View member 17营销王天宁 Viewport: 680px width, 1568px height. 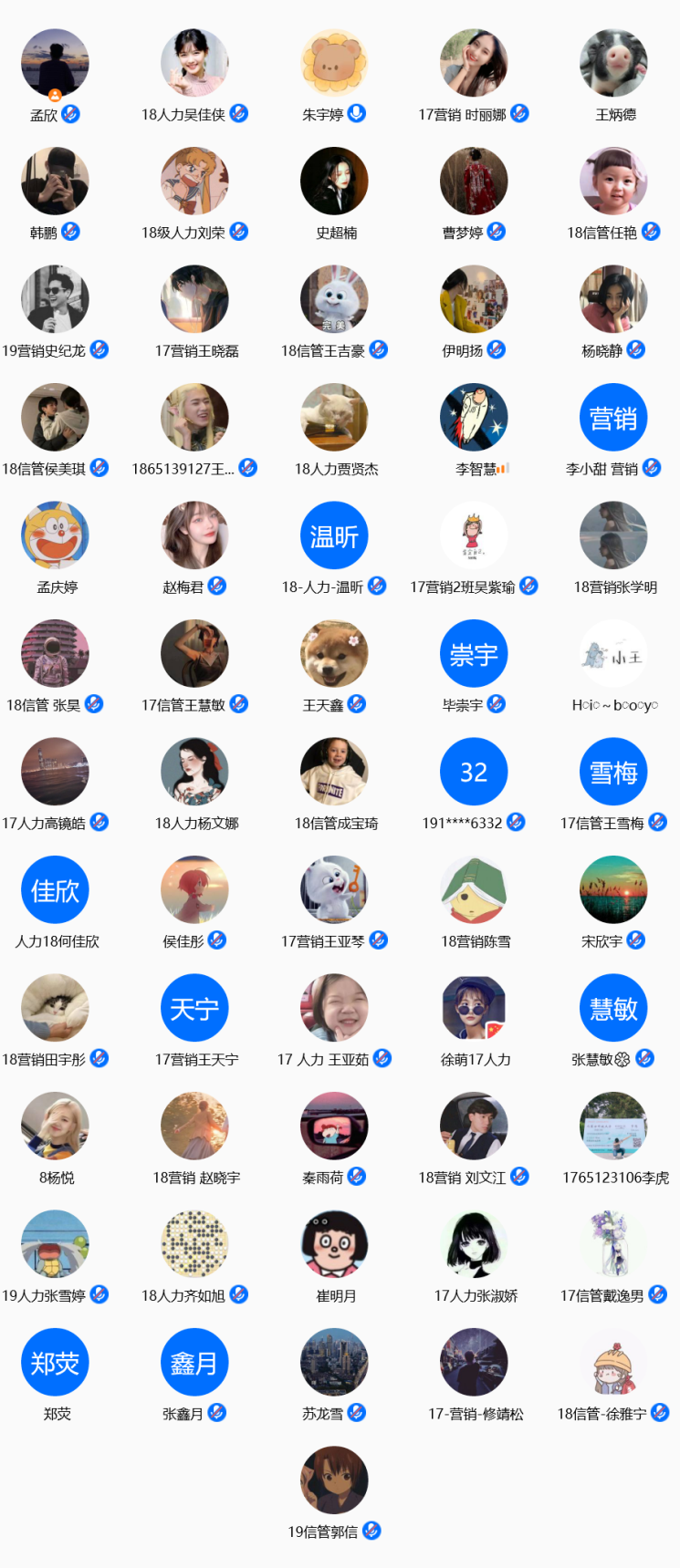pyautogui.click(x=194, y=1008)
